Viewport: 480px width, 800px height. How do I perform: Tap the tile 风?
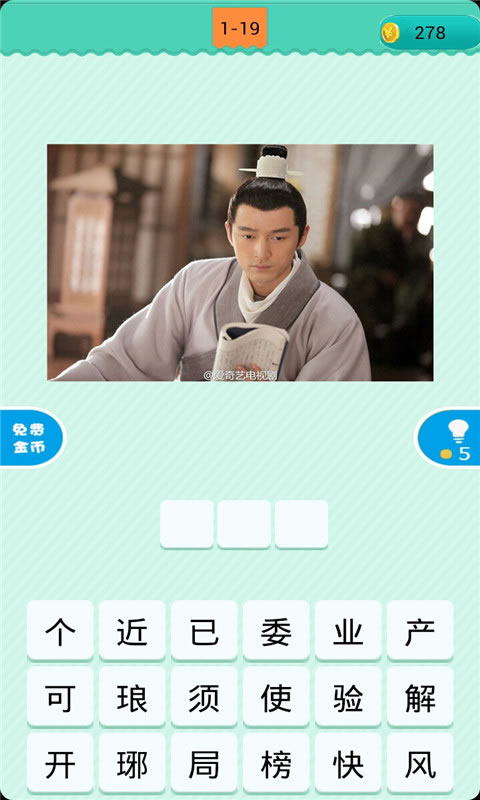[x=420, y=764]
